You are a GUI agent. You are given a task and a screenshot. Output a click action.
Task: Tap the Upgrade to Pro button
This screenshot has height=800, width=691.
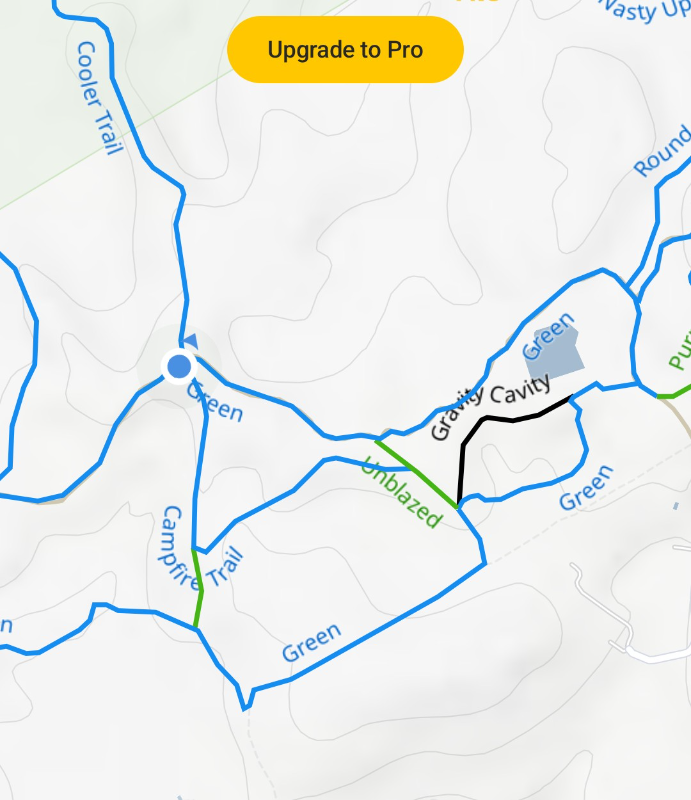tap(345, 49)
